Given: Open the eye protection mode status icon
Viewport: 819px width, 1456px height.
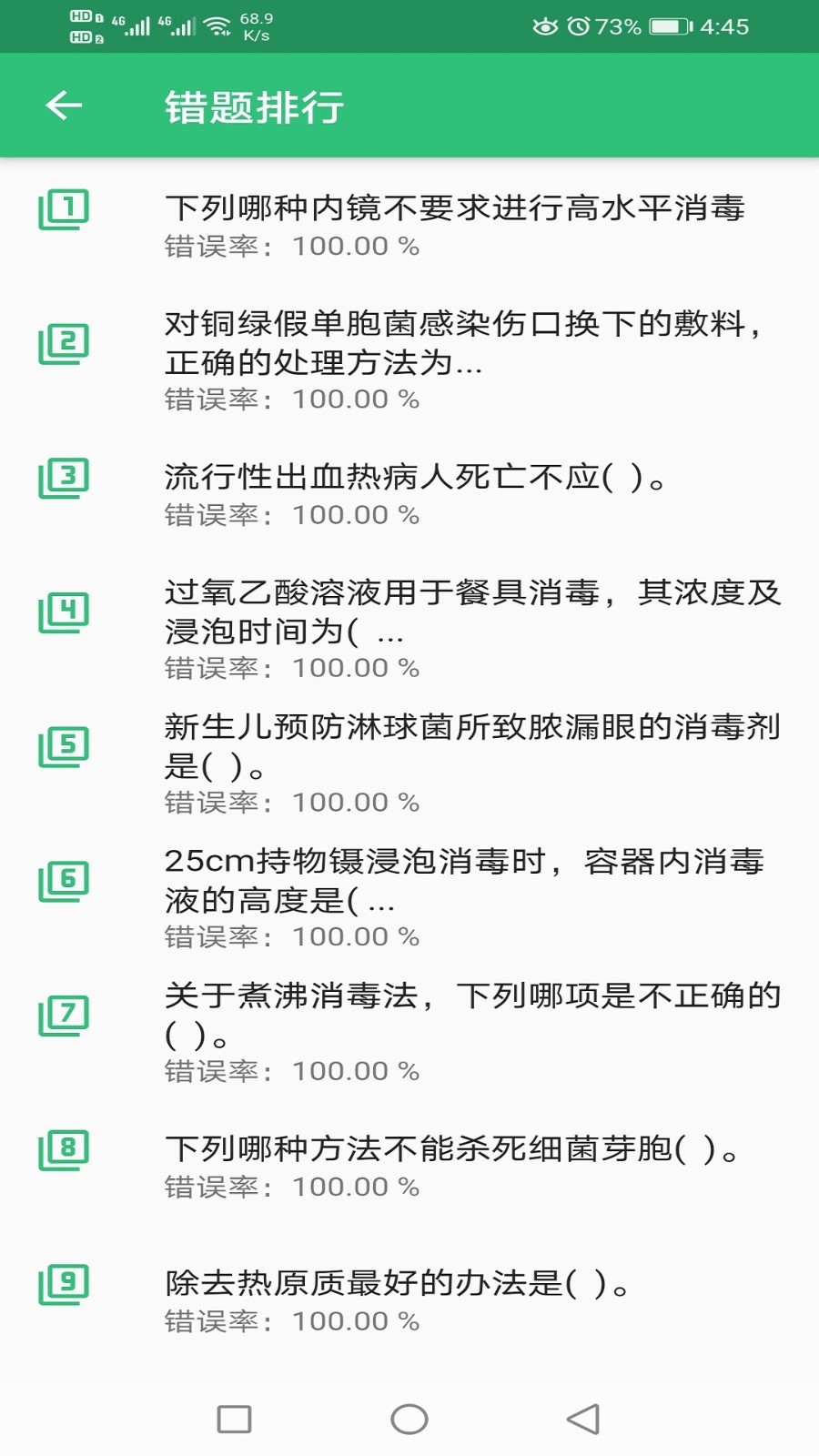Looking at the screenshot, I should coord(546,27).
